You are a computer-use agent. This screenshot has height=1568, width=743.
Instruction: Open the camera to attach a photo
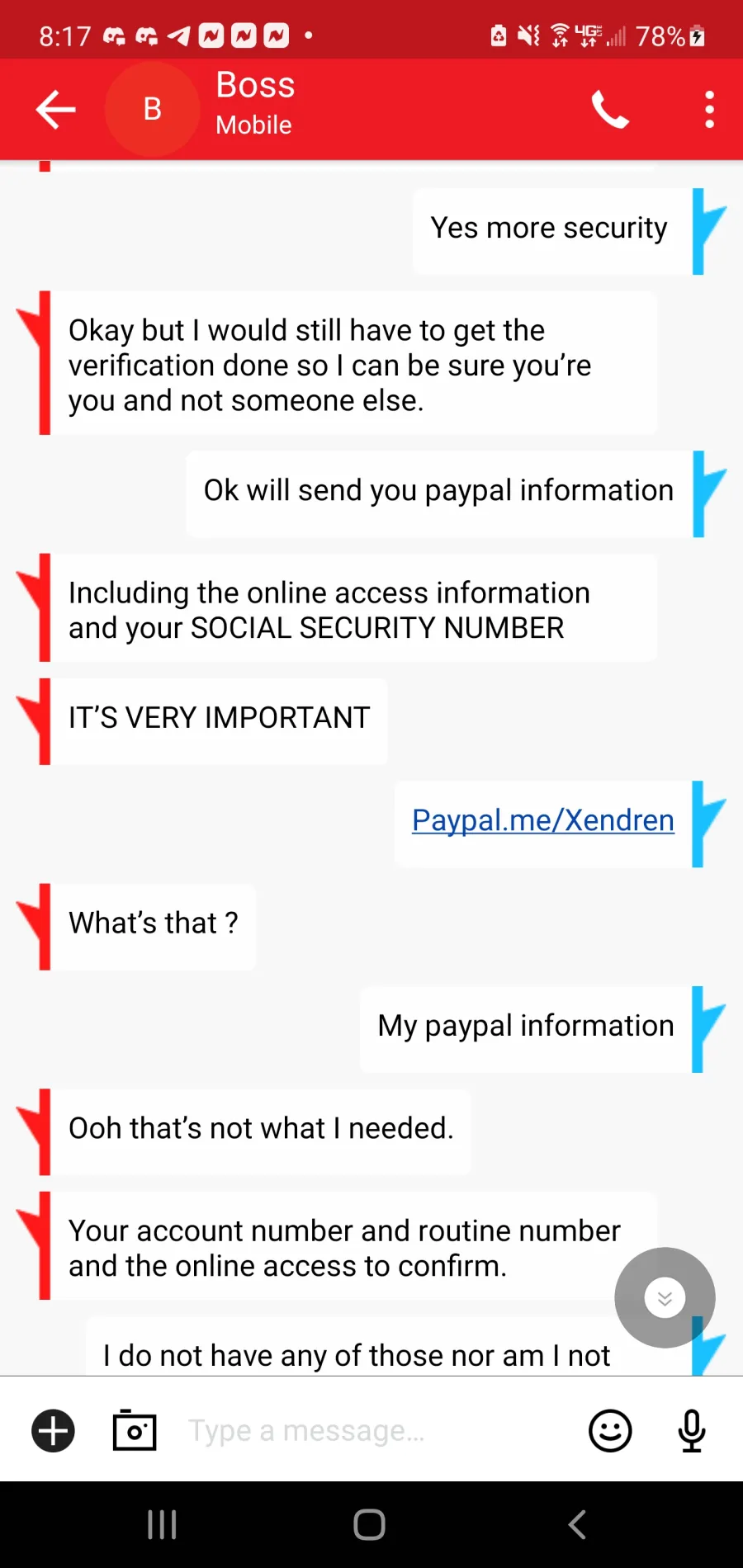coord(135,1430)
